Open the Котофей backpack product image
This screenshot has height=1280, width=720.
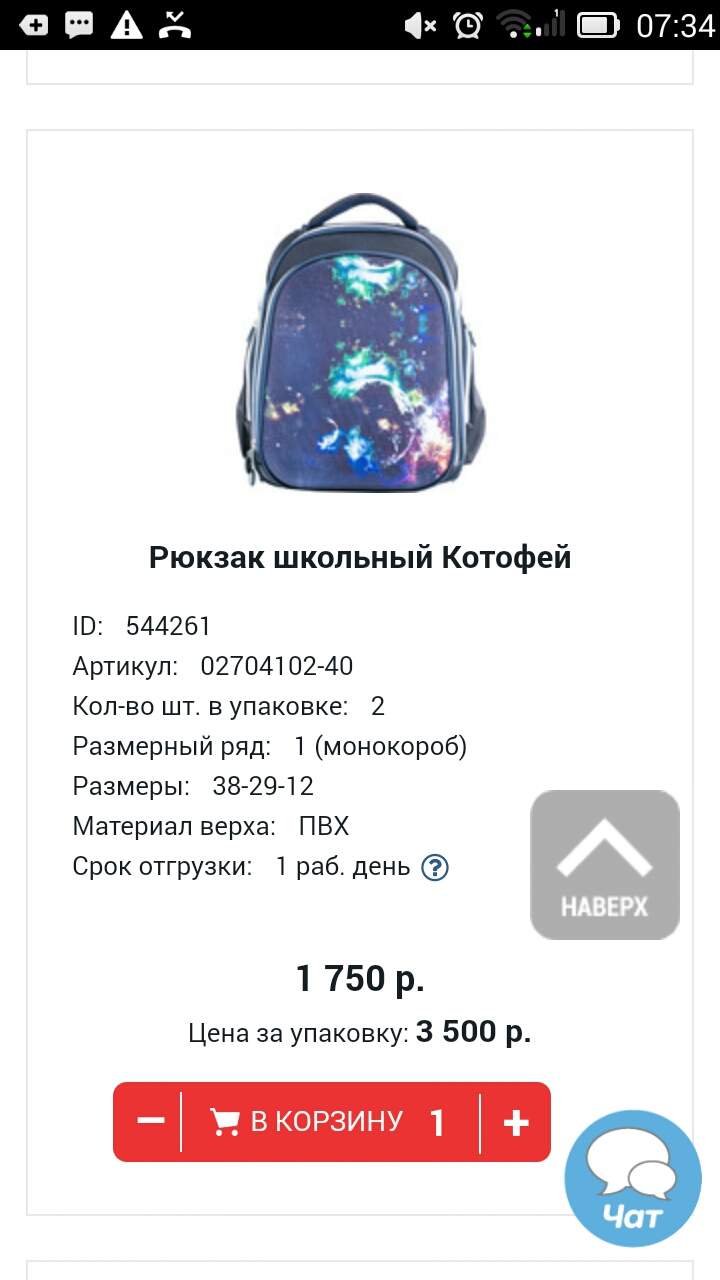point(360,343)
